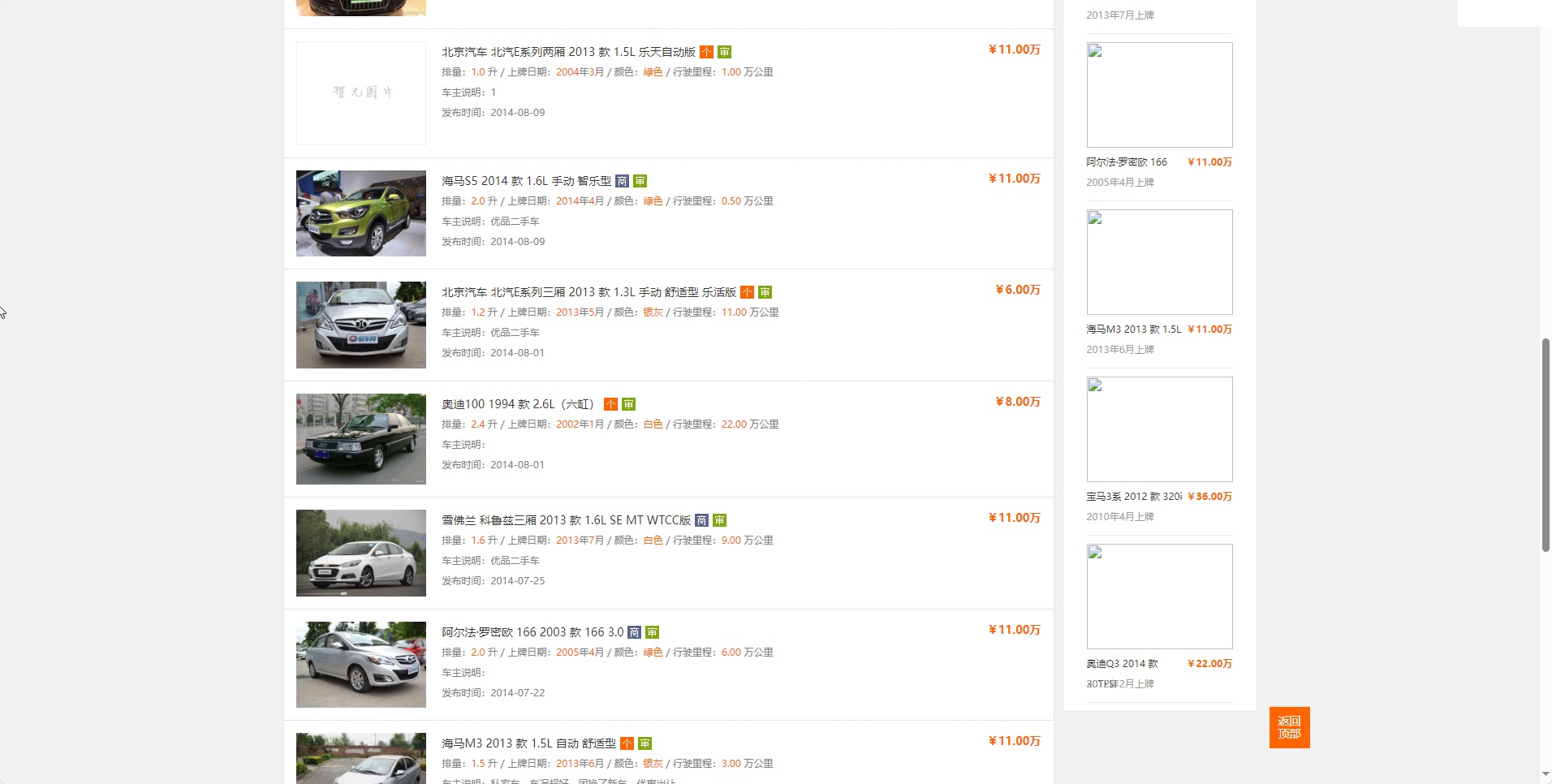
Task: Tap the black 奥迪100 car photo
Action: click(360, 439)
